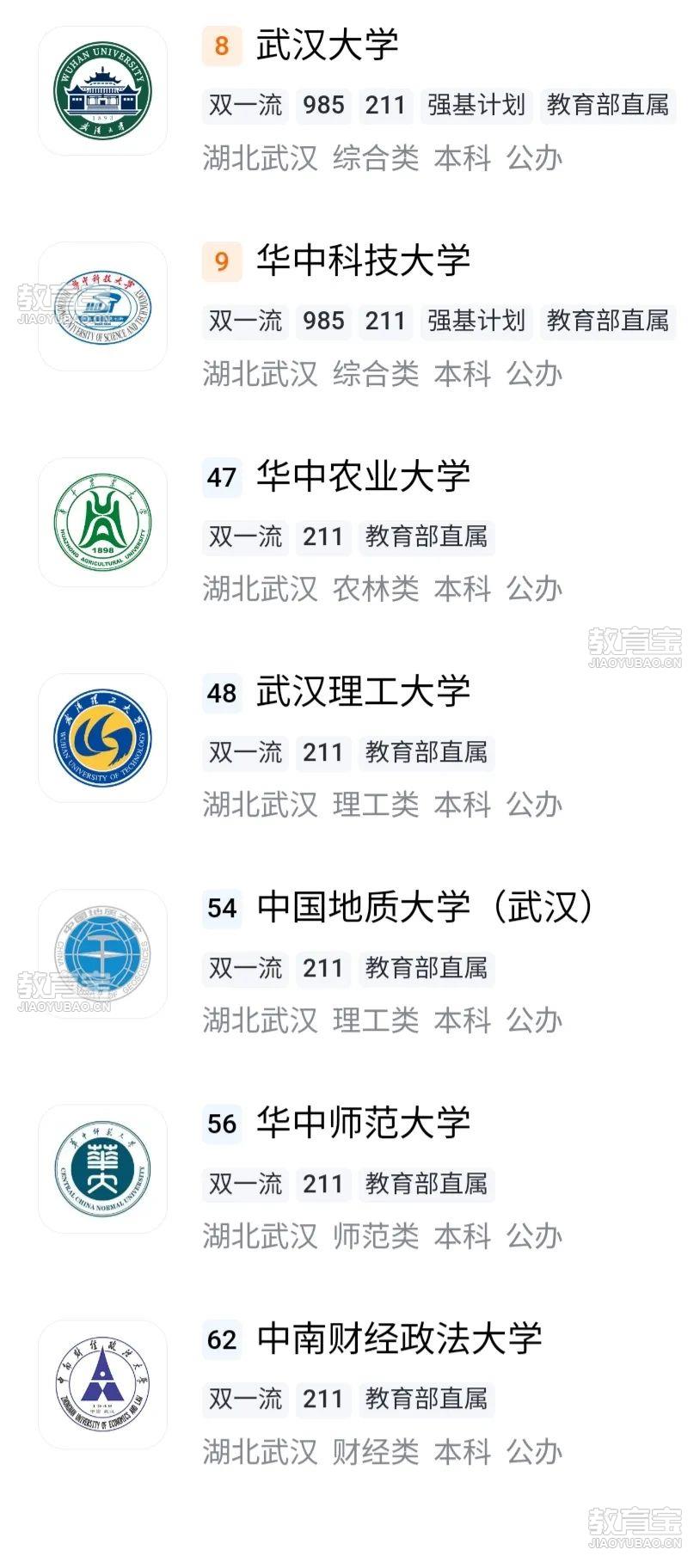Tap the 中南财经政法大学 row
The height and width of the screenshot is (1568, 700).
point(398,1339)
